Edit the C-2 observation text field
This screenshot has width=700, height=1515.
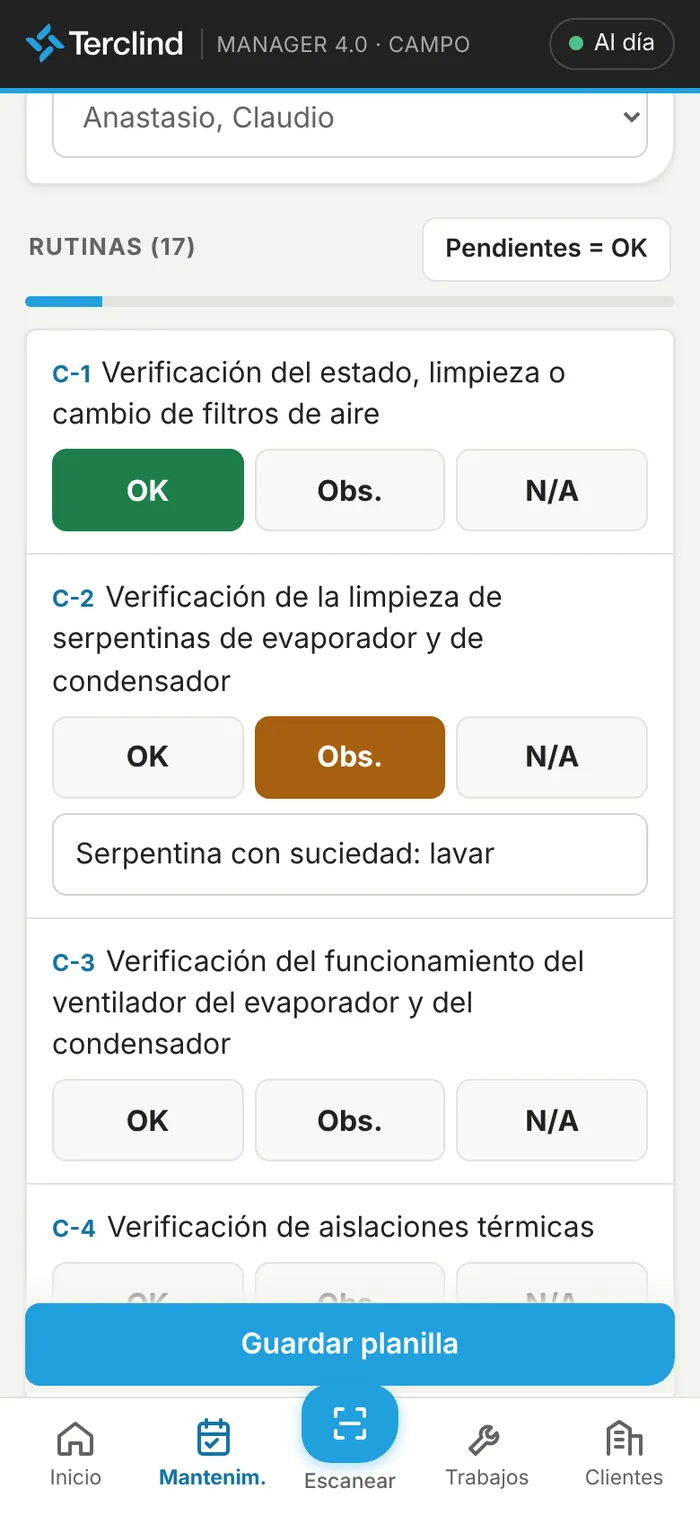click(350, 854)
